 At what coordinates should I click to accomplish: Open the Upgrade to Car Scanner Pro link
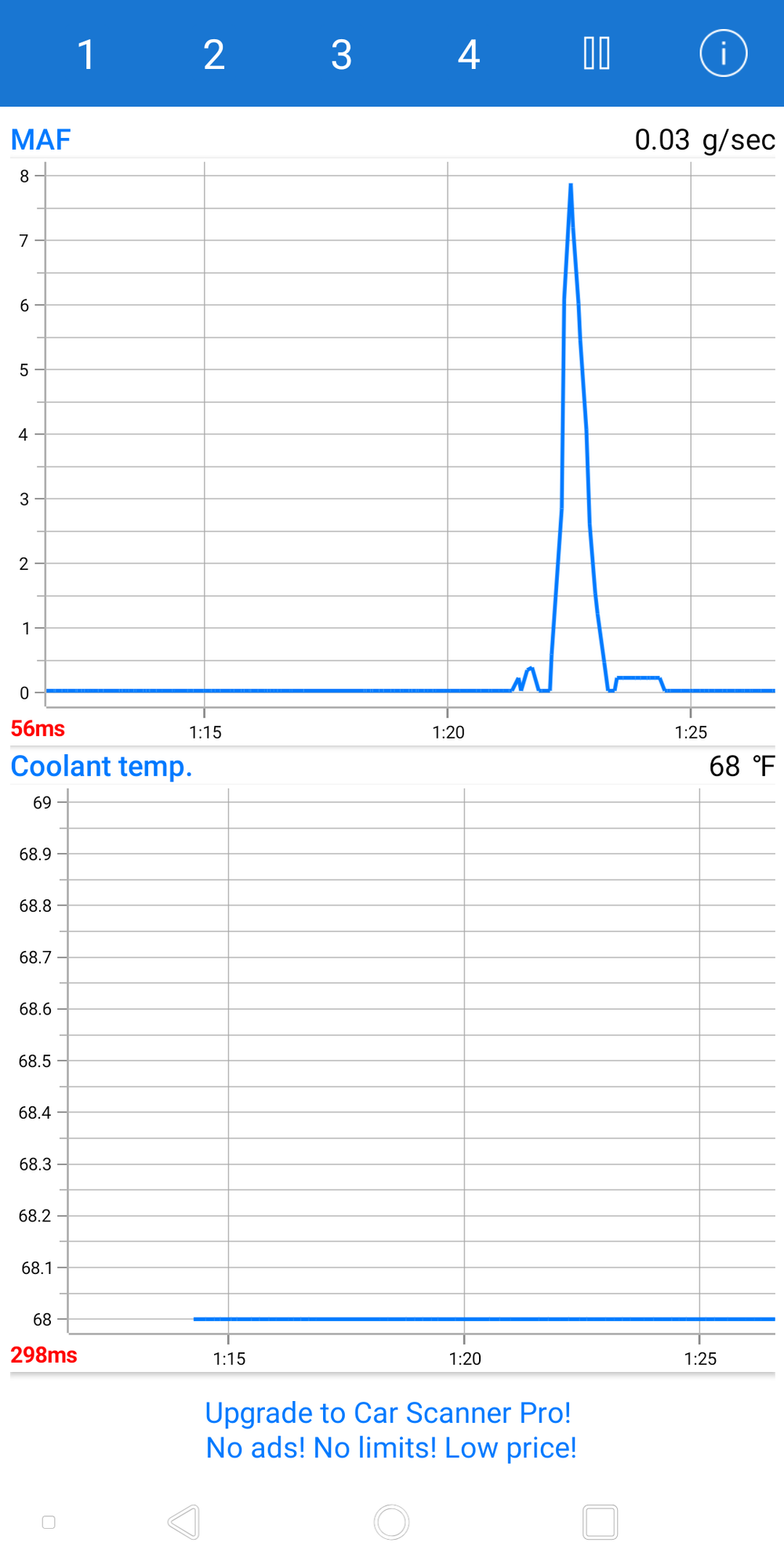(x=390, y=1430)
